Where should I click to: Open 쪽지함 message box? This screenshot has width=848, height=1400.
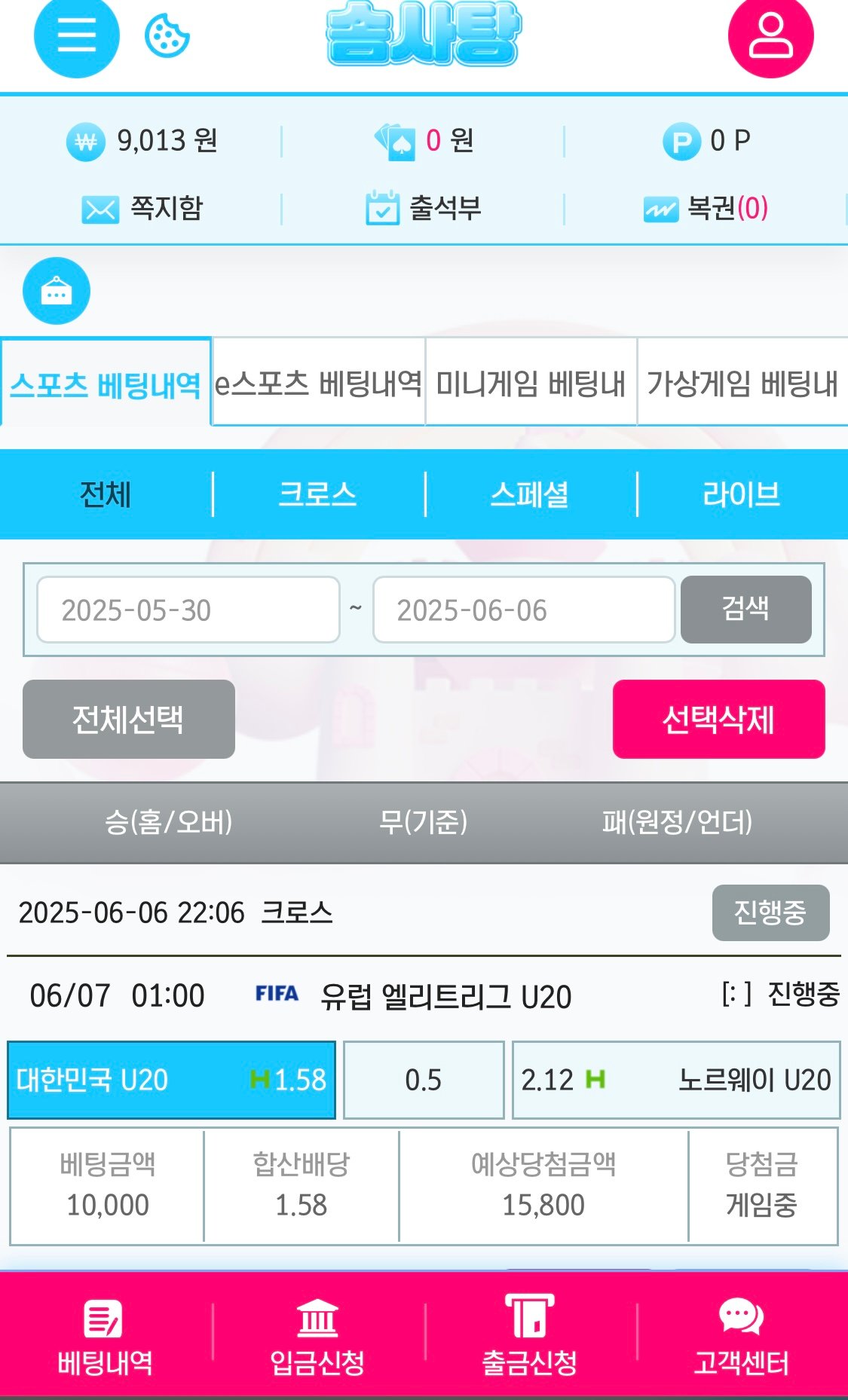(x=142, y=209)
